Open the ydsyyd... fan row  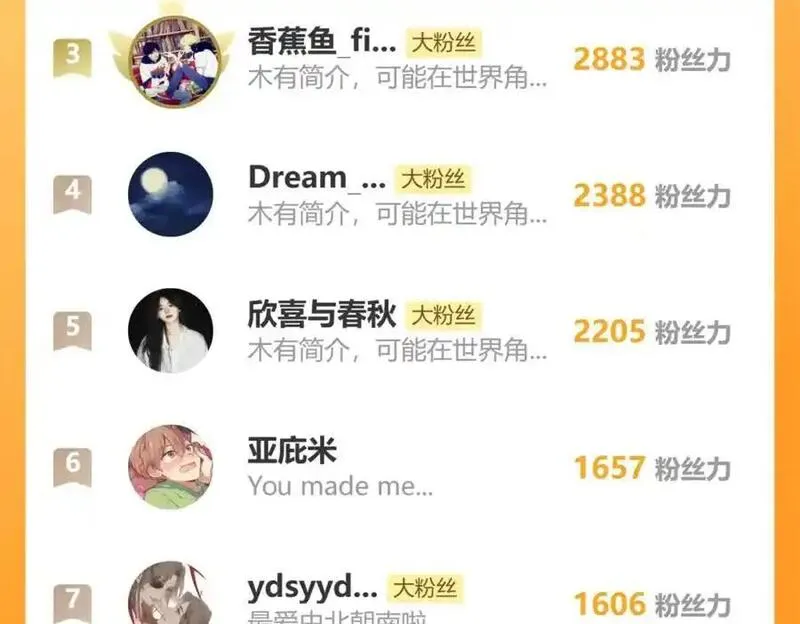399,592
